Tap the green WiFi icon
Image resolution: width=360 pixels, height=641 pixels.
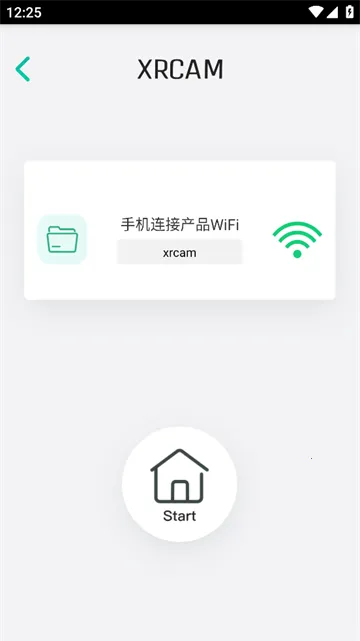297,240
